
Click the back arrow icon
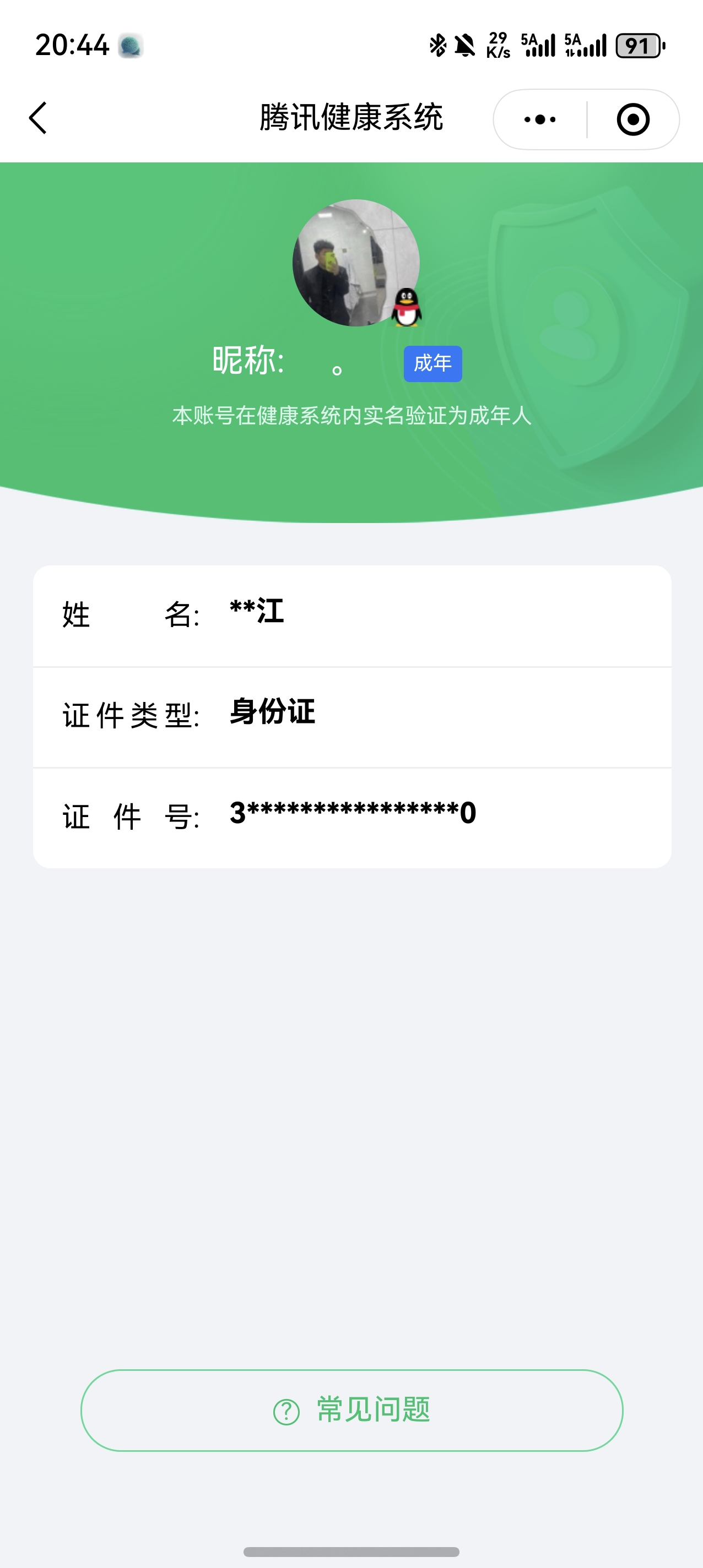38,117
